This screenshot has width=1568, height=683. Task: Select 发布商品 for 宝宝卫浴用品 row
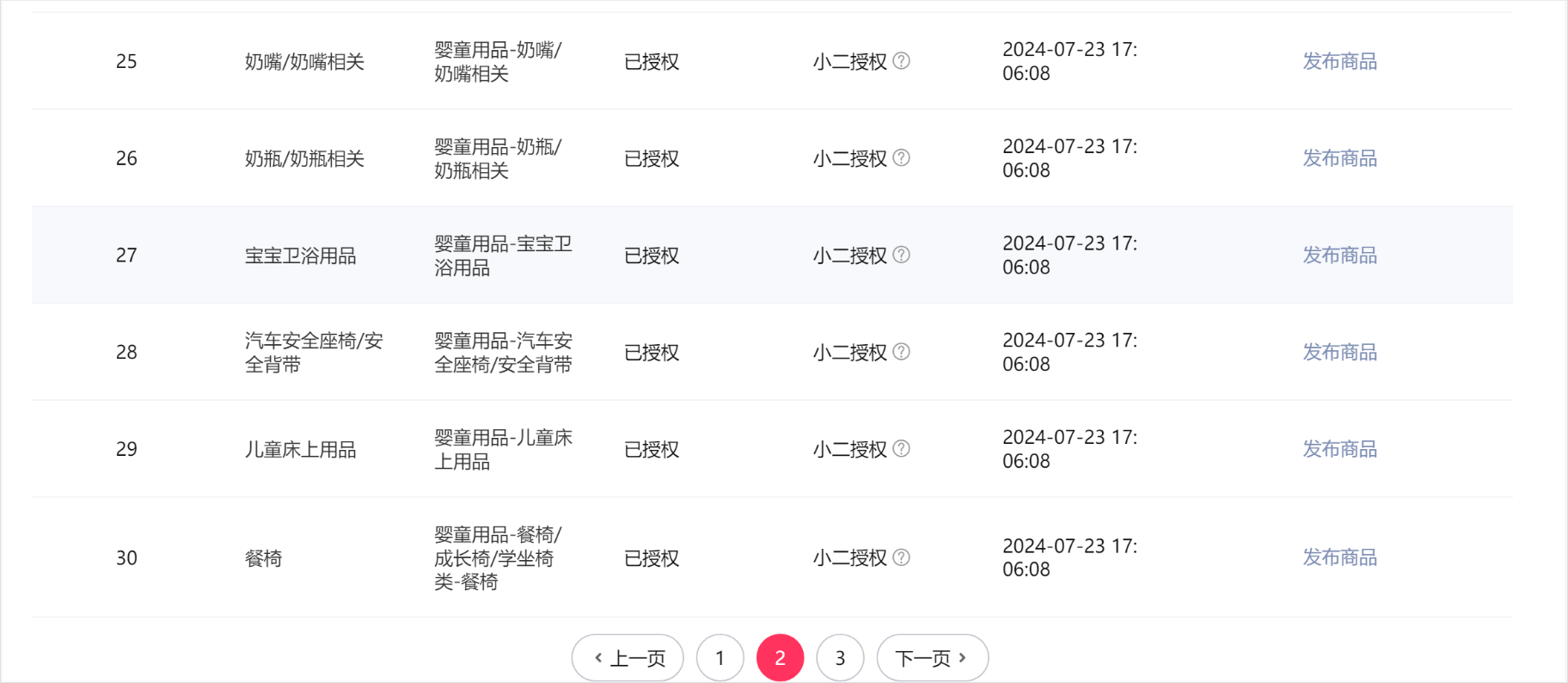[x=1339, y=255]
